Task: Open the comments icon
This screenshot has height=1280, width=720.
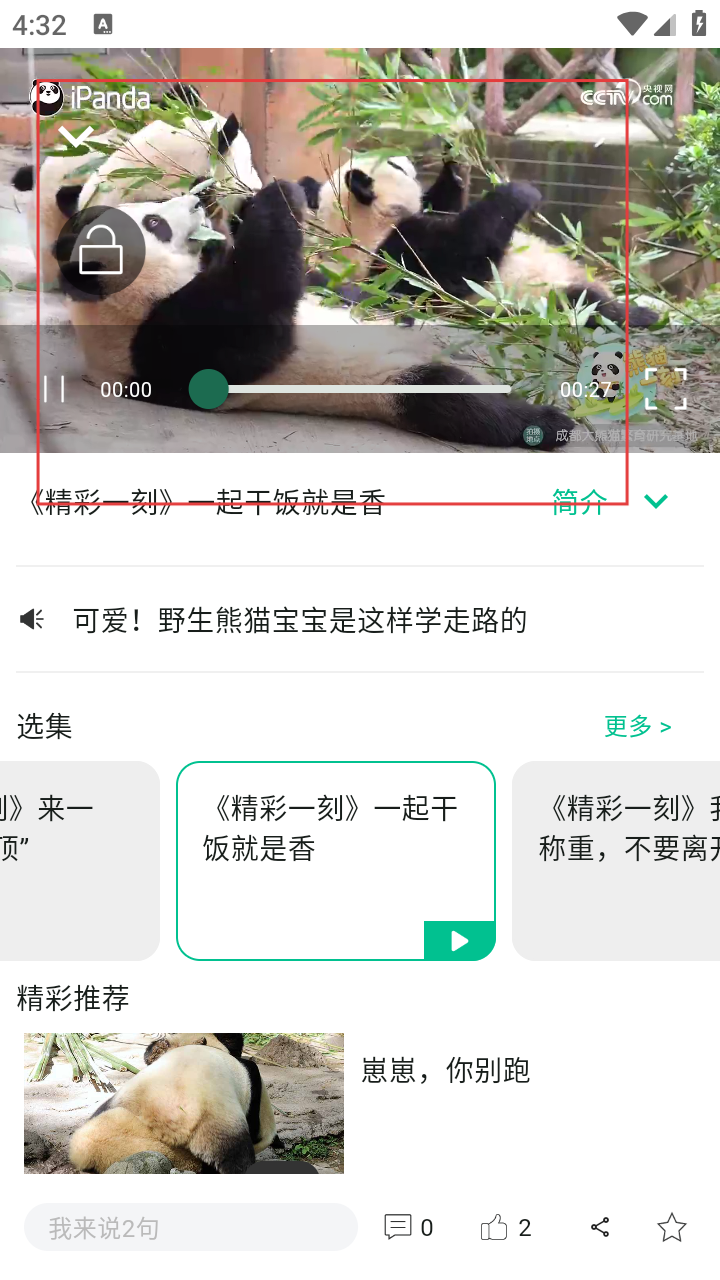Action: click(398, 1227)
